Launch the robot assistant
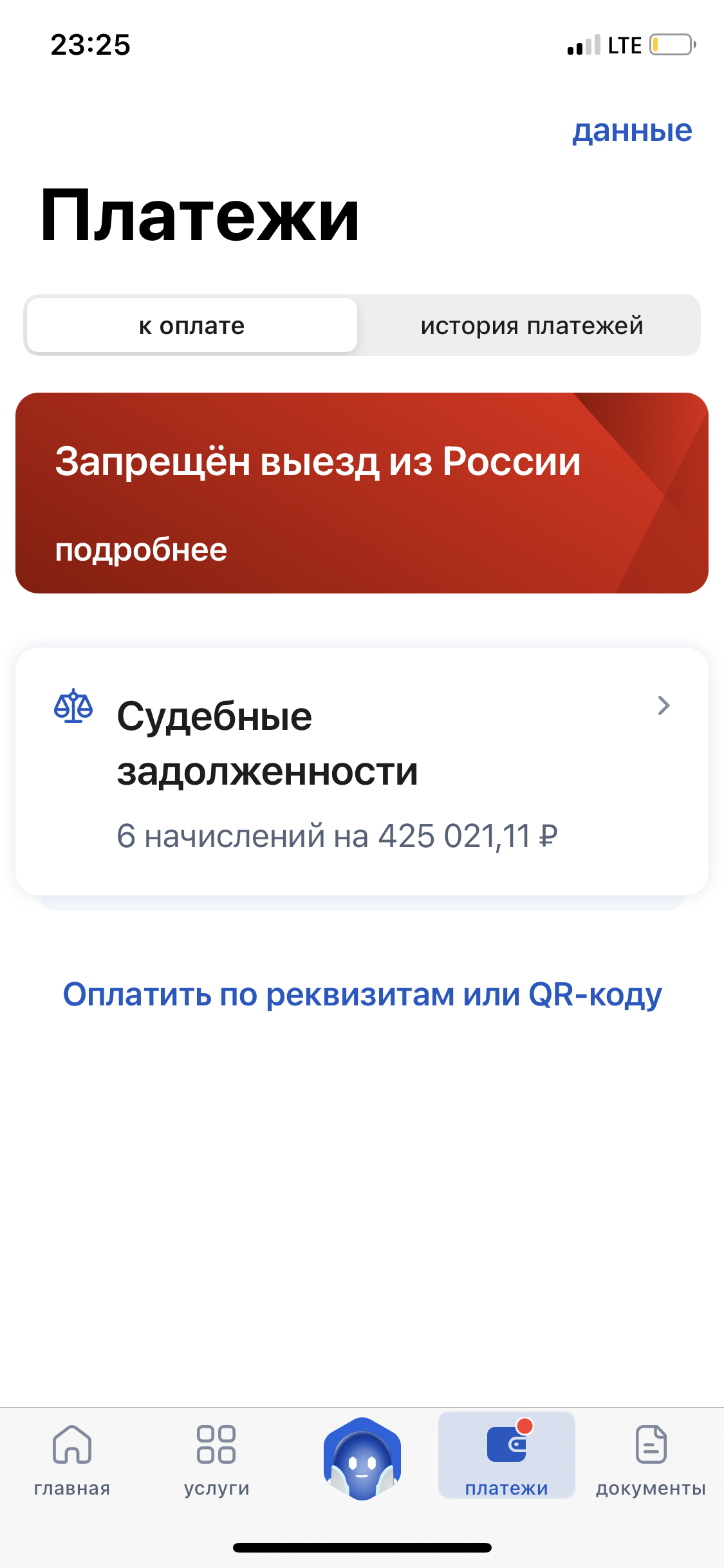The image size is (724, 1568). [362, 1459]
